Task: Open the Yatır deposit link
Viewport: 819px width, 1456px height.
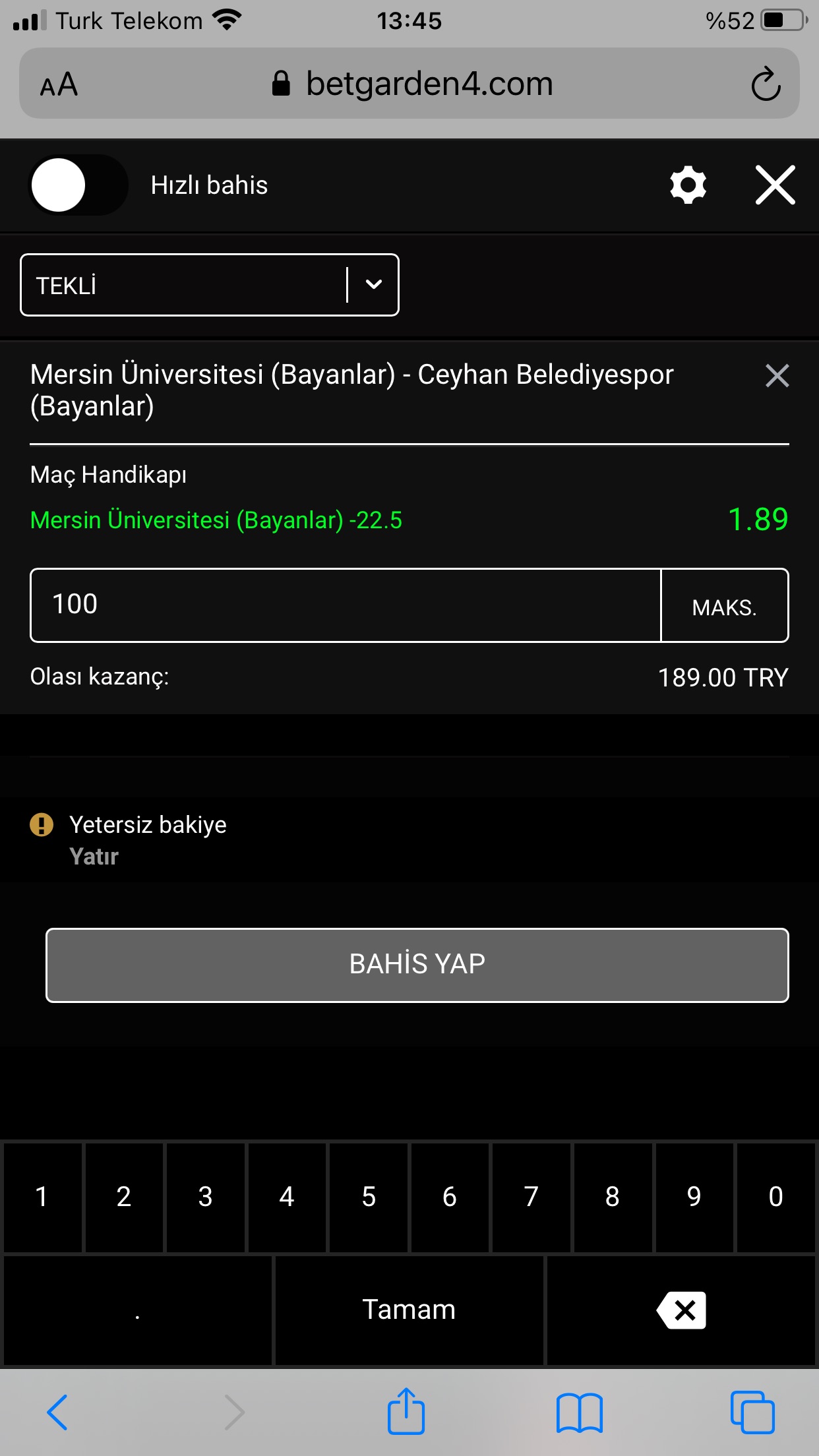Action: coord(94,857)
